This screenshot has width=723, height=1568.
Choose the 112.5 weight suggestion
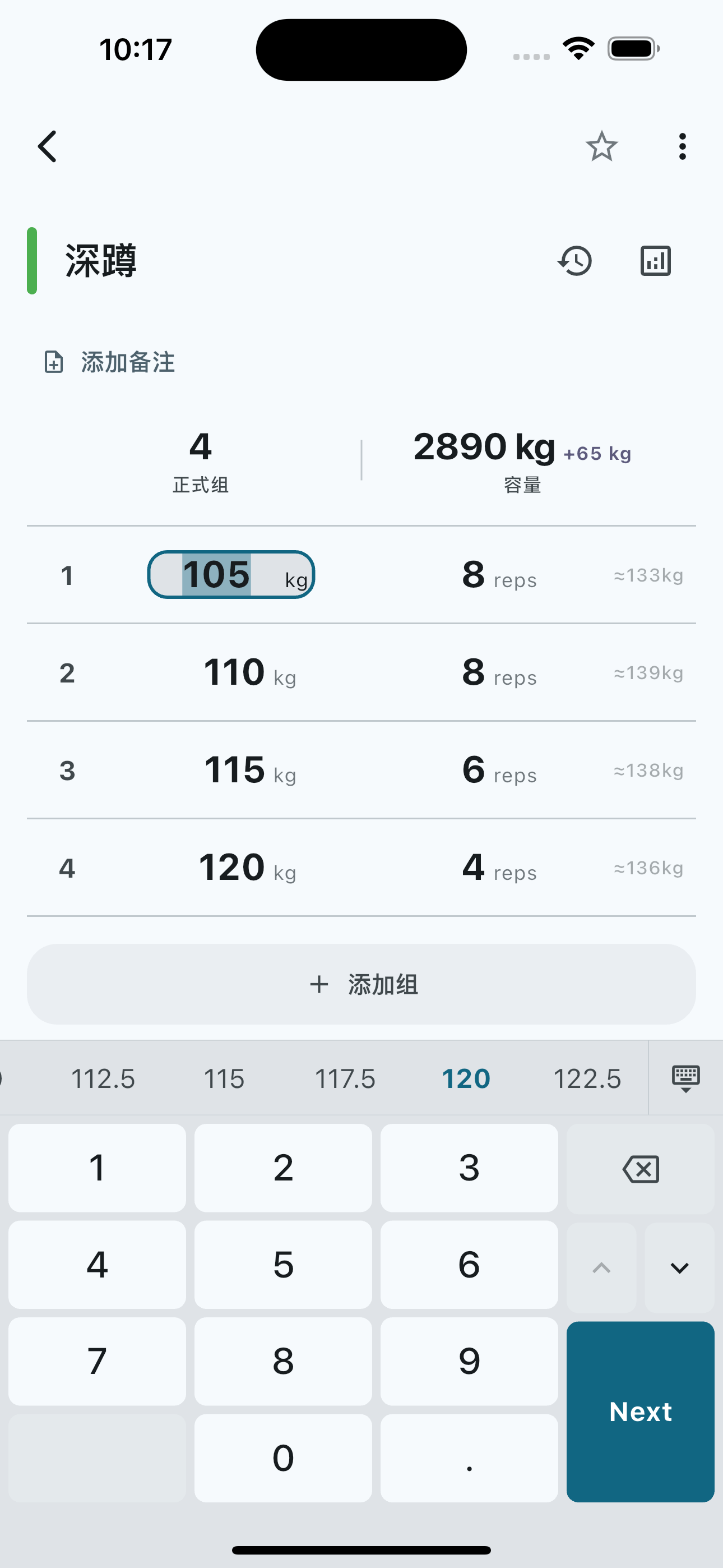coord(103,1078)
